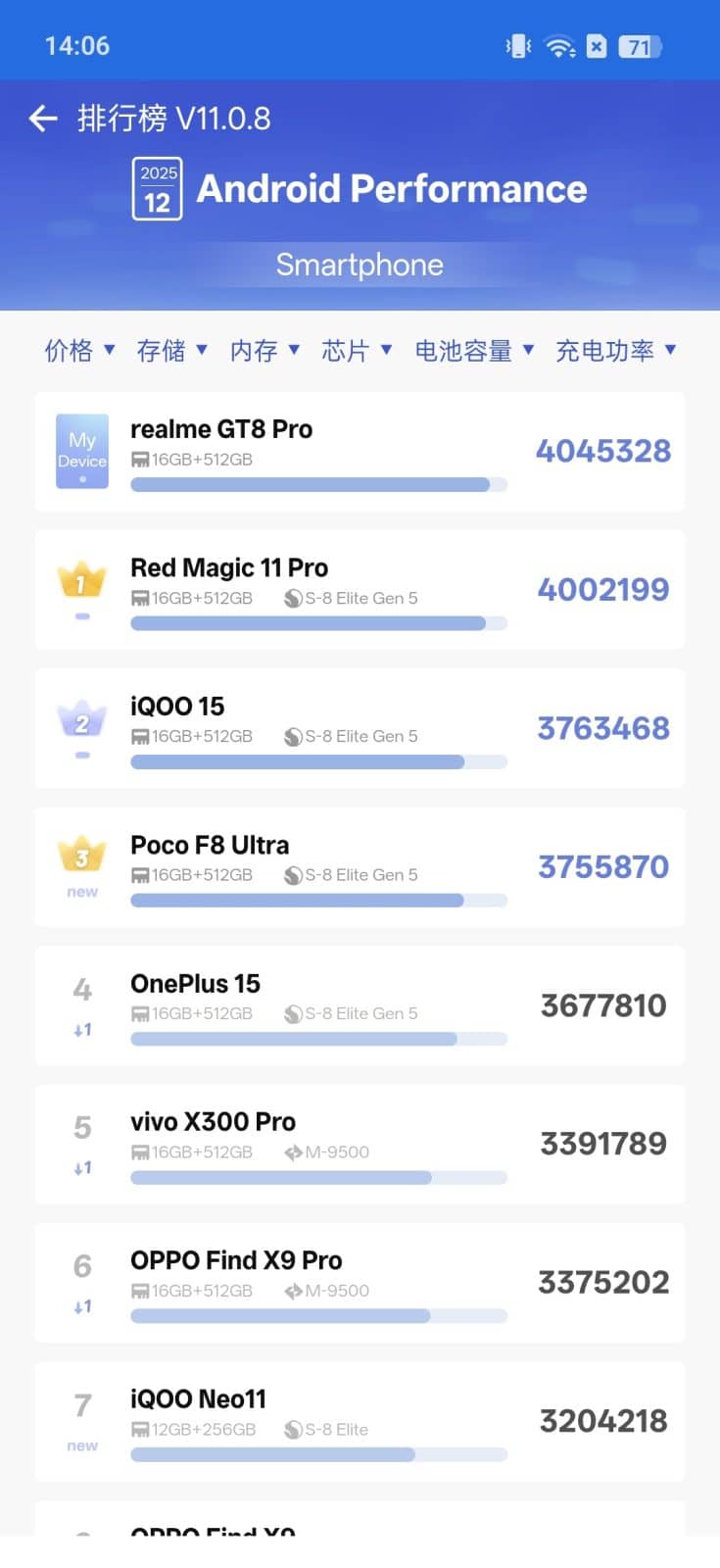This screenshot has height=1568, width=720.
Task: Expand the 价格 price filter
Action: (x=79, y=351)
